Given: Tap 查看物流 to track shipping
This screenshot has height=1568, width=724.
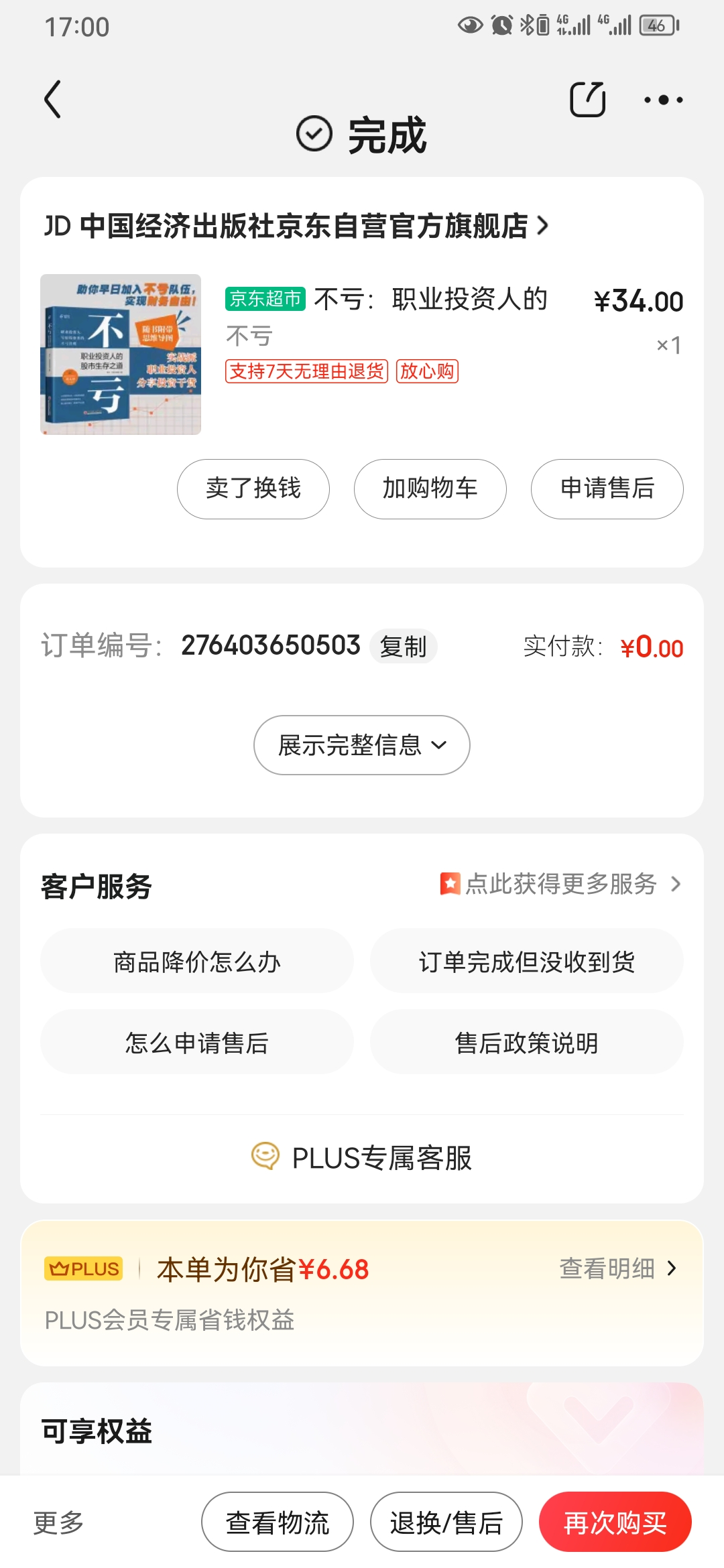Looking at the screenshot, I should pyautogui.click(x=278, y=1522).
